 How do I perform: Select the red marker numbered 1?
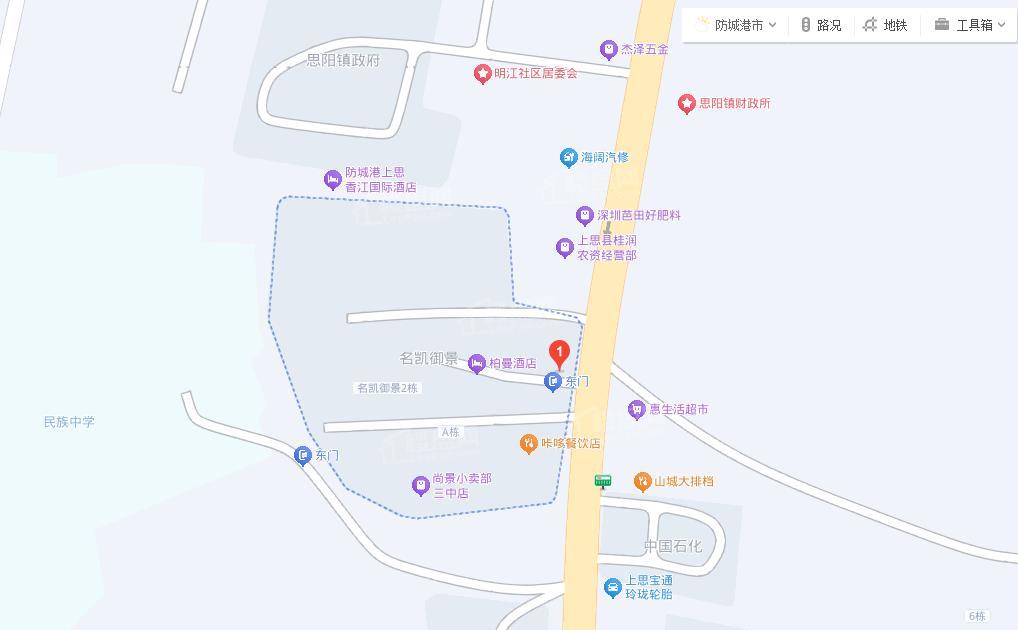pyautogui.click(x=560, y=353)
